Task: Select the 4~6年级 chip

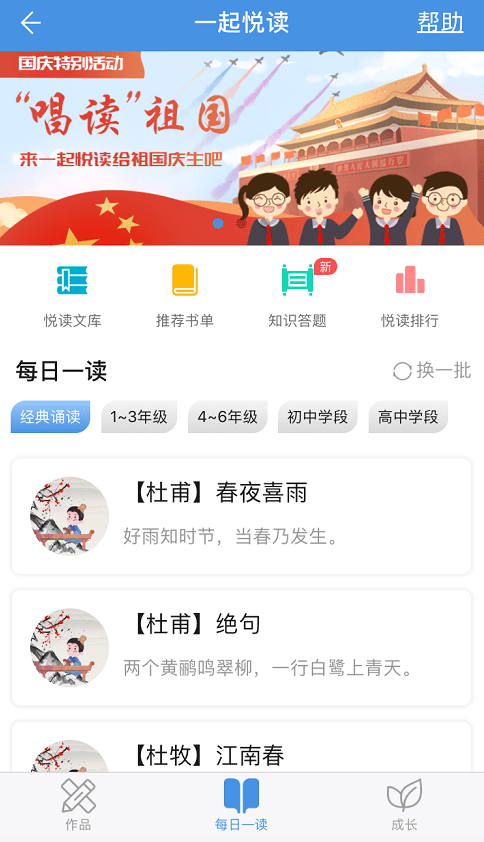Action: coord(228,417)
